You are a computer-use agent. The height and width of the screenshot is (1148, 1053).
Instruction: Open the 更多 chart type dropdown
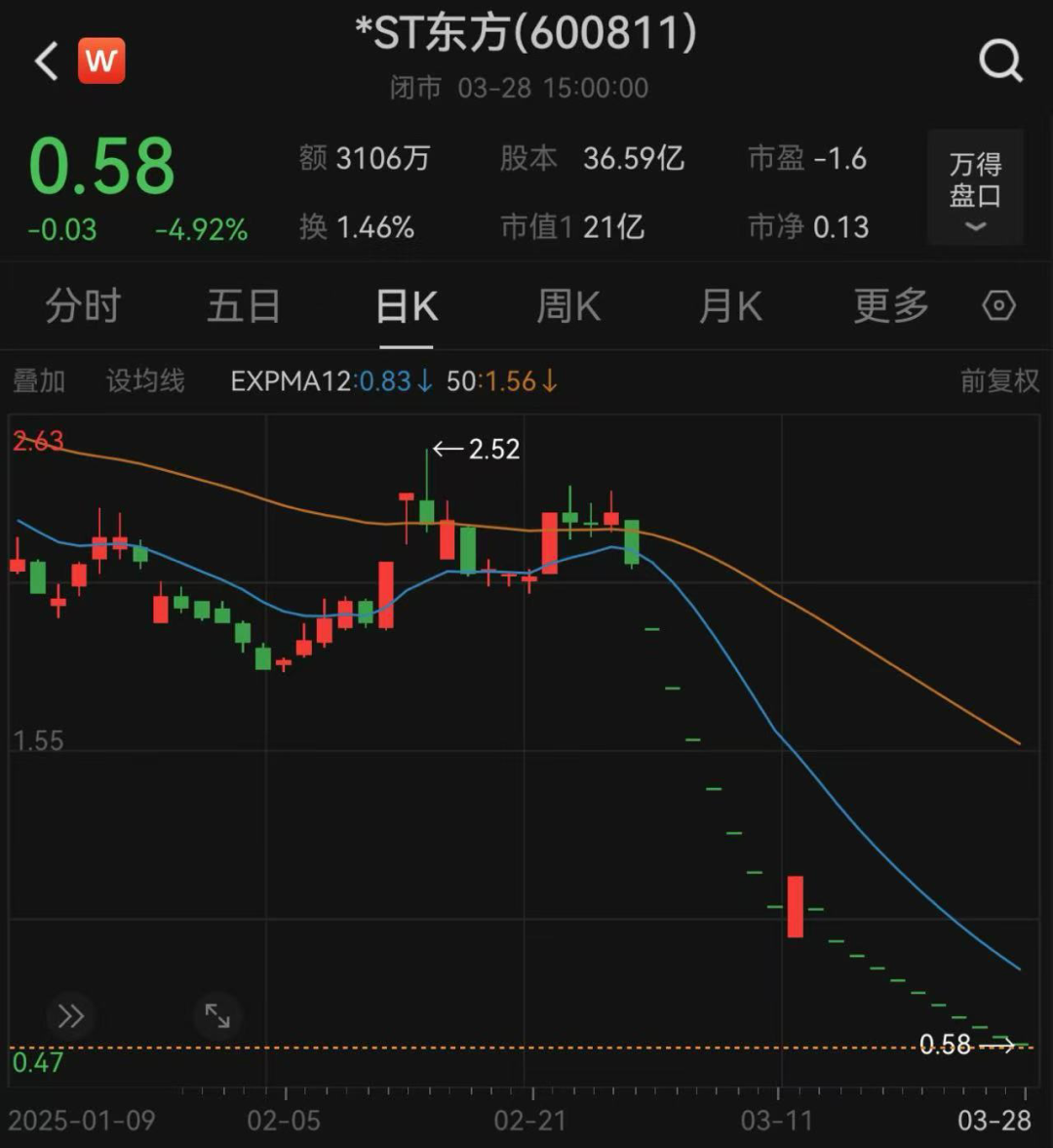click(x=888, y=305)
